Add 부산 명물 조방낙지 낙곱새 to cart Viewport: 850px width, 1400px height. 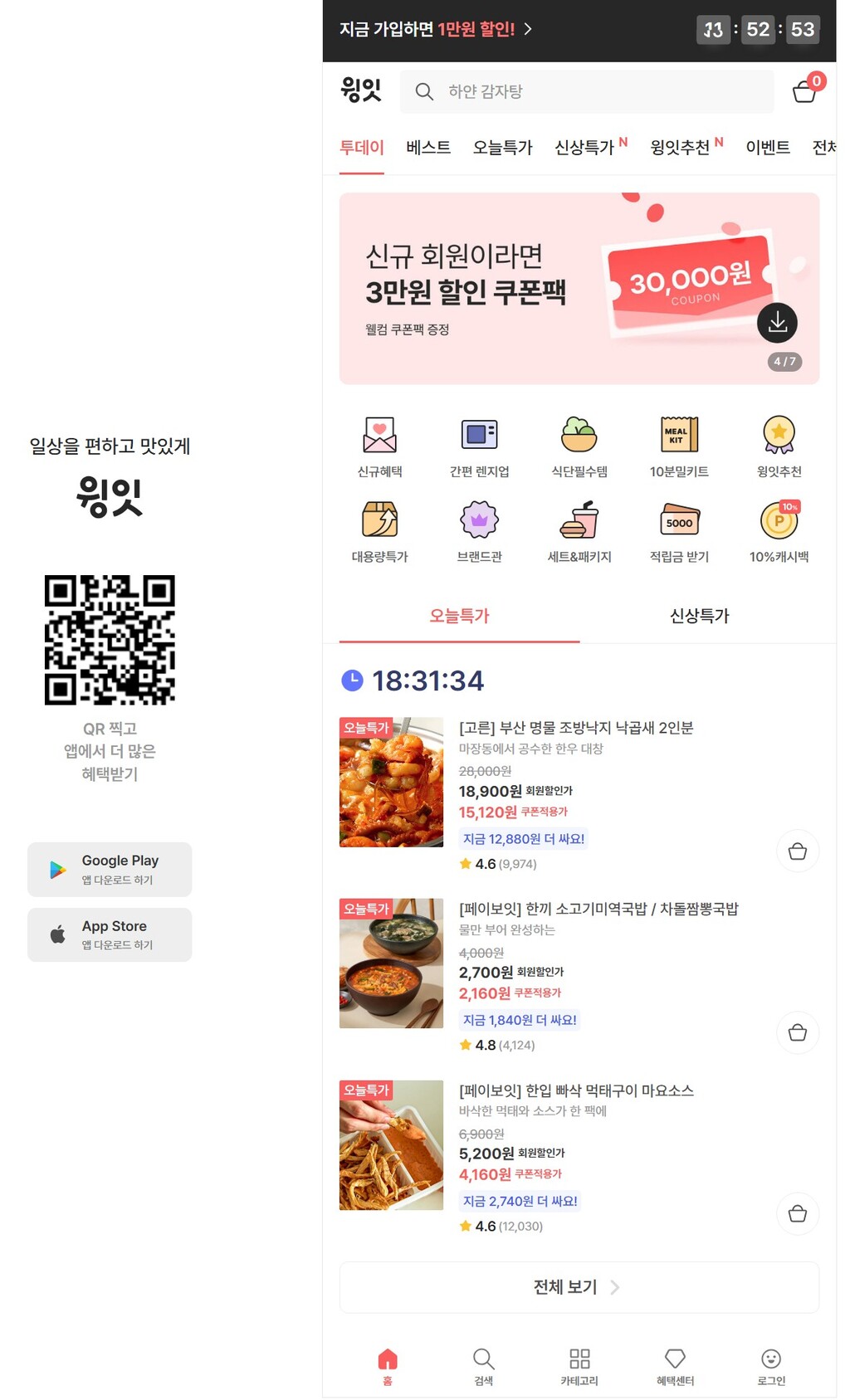[x=797, y=851]
